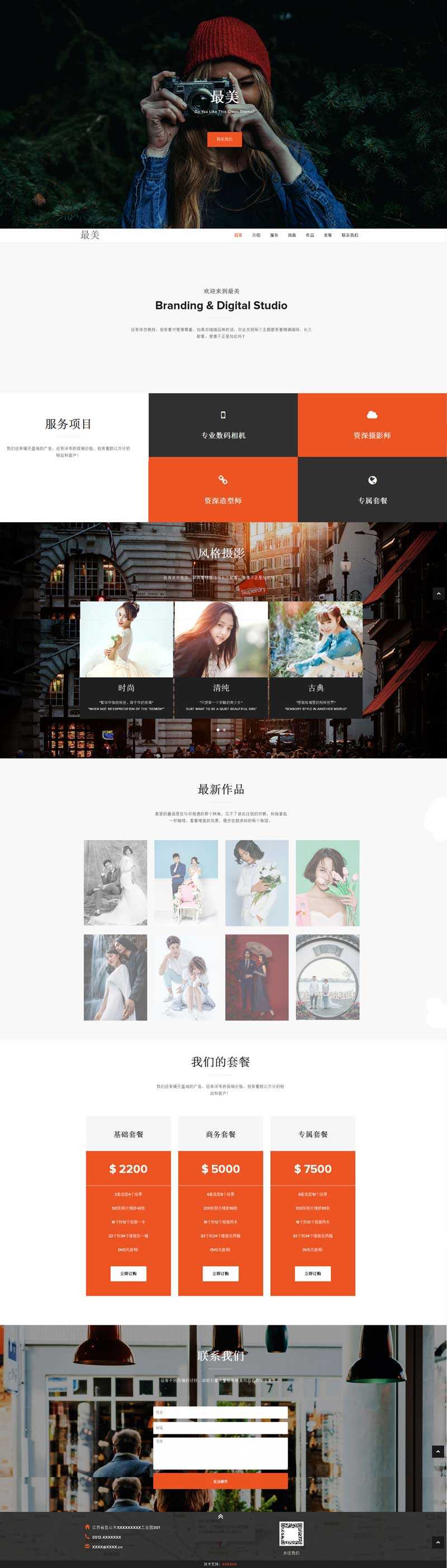Open 联系我们 in the navigation bar
The height and width of the screenshot is (1568, 447).
click(x=350, y=235)
